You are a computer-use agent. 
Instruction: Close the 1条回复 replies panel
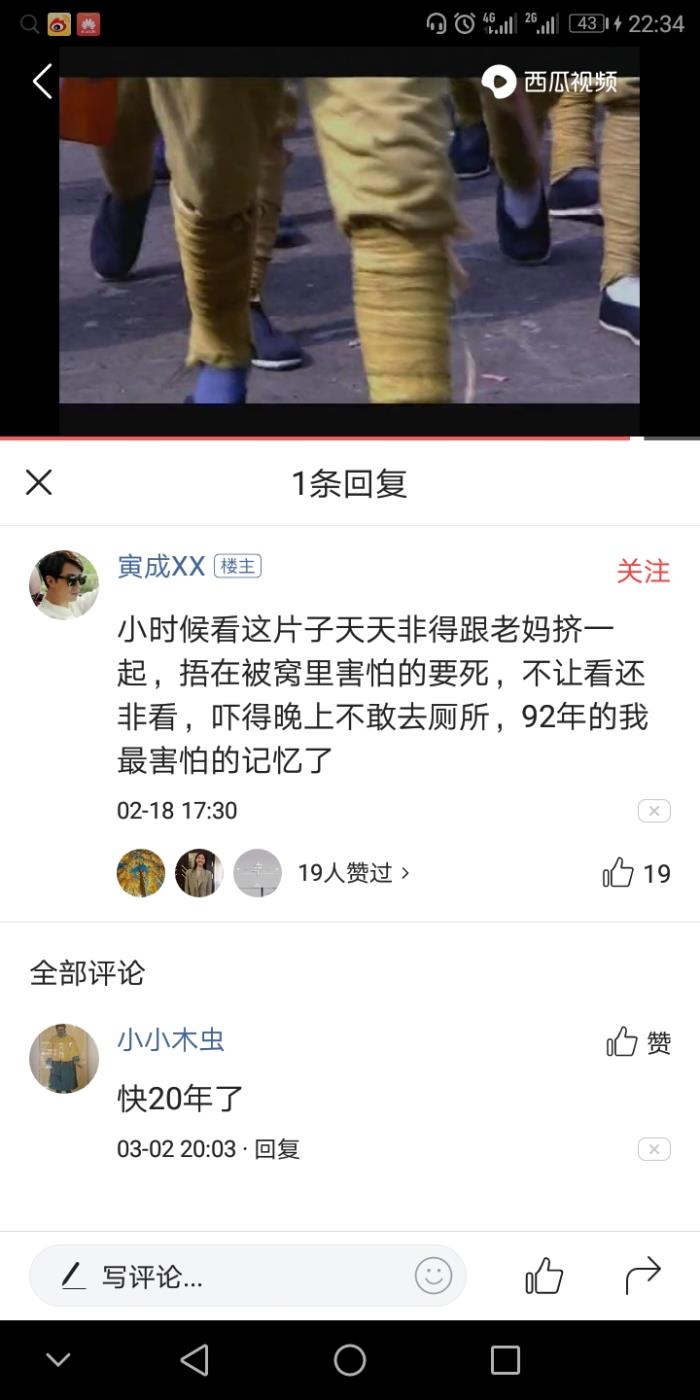(39, 483)
